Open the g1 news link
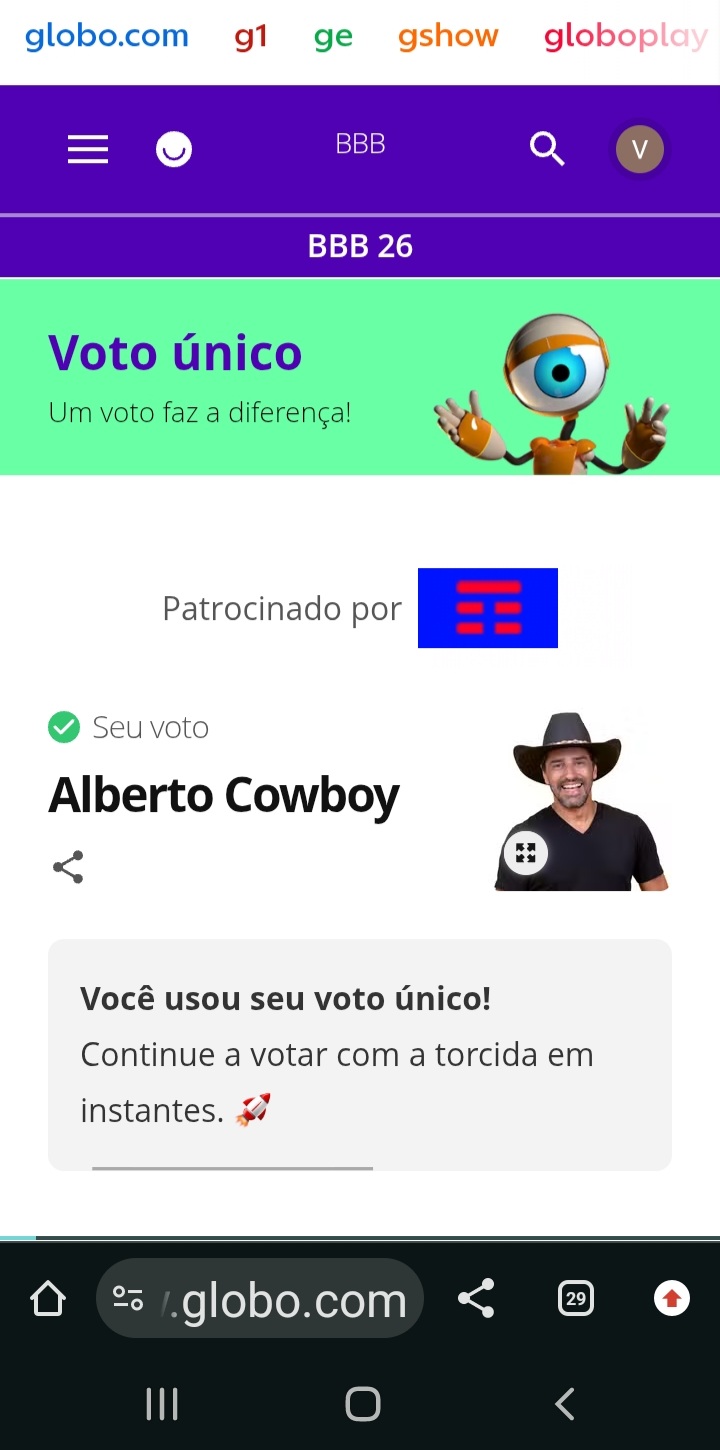 coord(251,37)
